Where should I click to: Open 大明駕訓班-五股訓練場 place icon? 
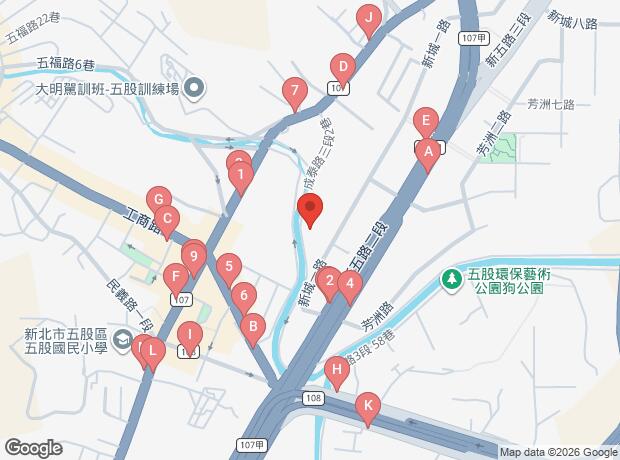tap(194, 88)
